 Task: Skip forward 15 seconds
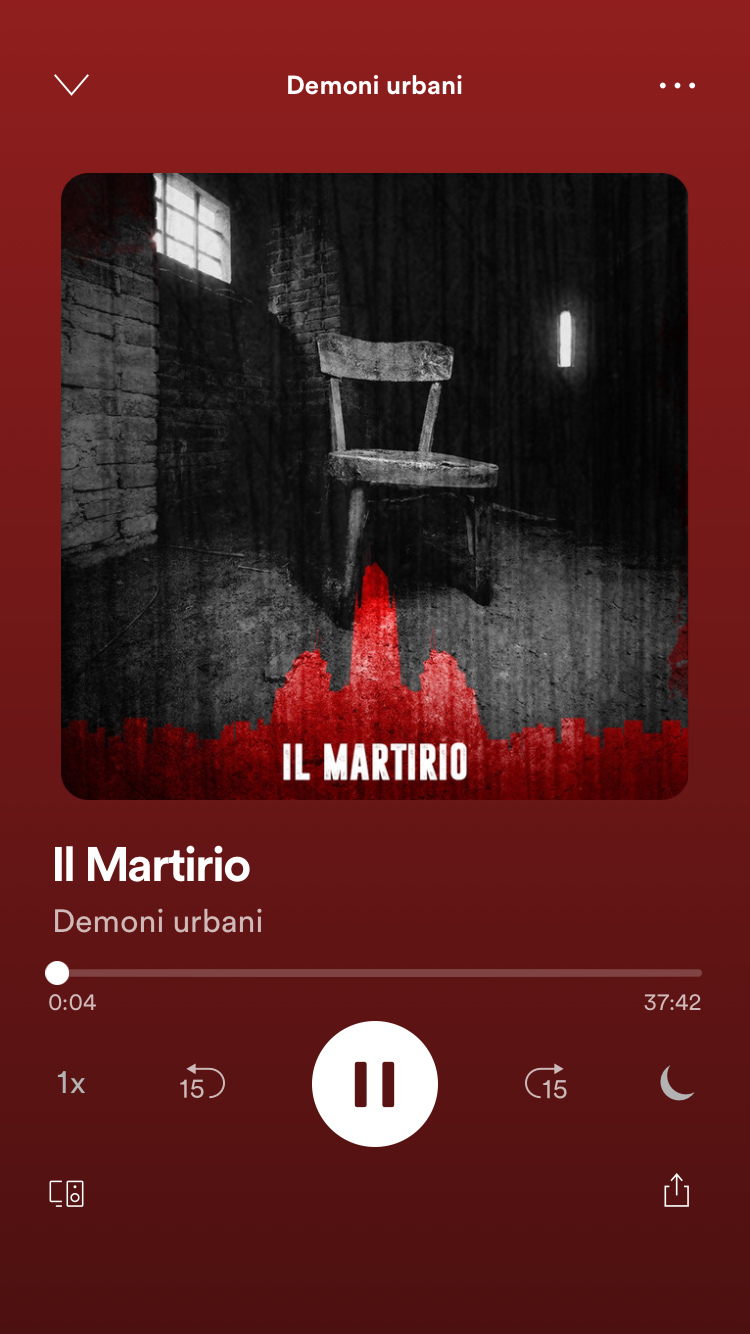[x=546, y=1084]
